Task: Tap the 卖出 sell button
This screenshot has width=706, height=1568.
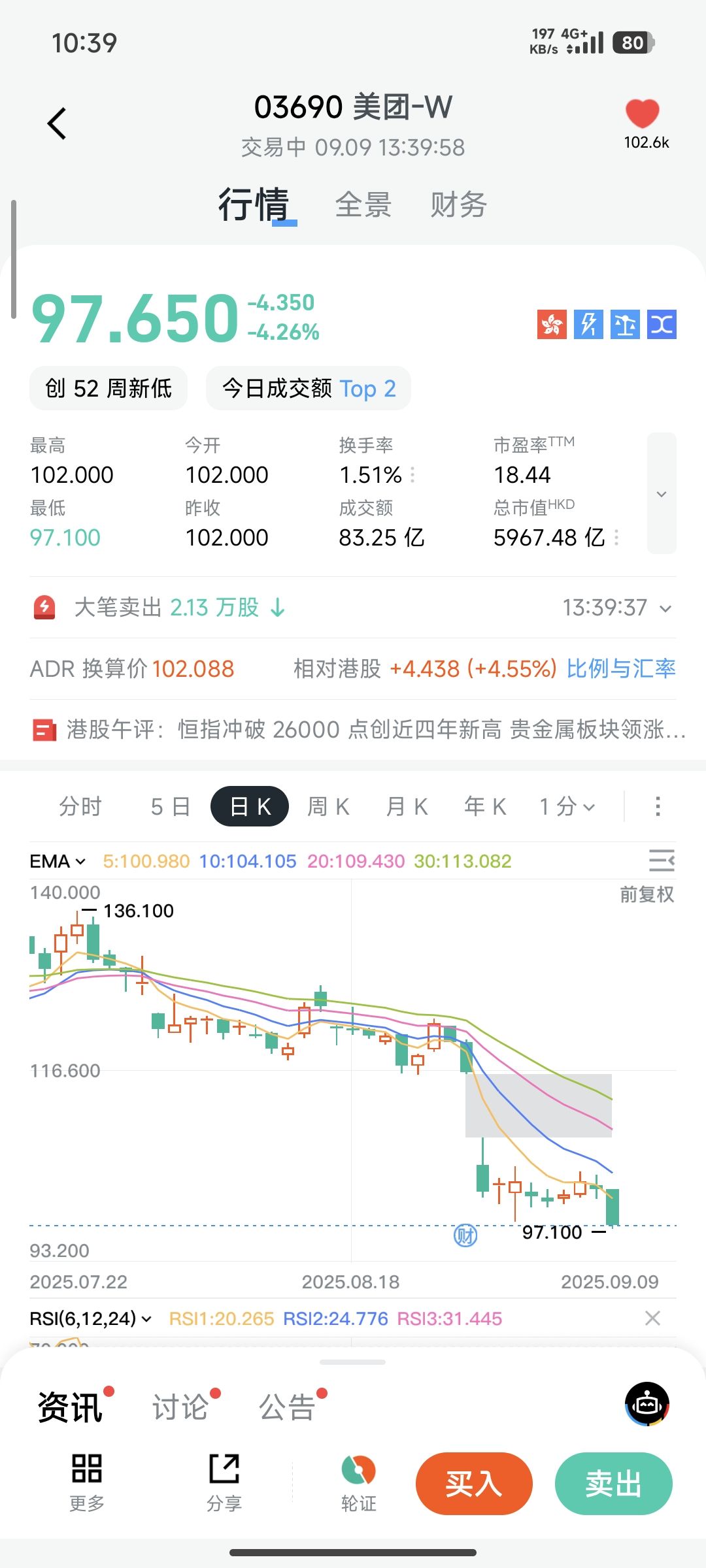Action: click(x=614, y=1484)
